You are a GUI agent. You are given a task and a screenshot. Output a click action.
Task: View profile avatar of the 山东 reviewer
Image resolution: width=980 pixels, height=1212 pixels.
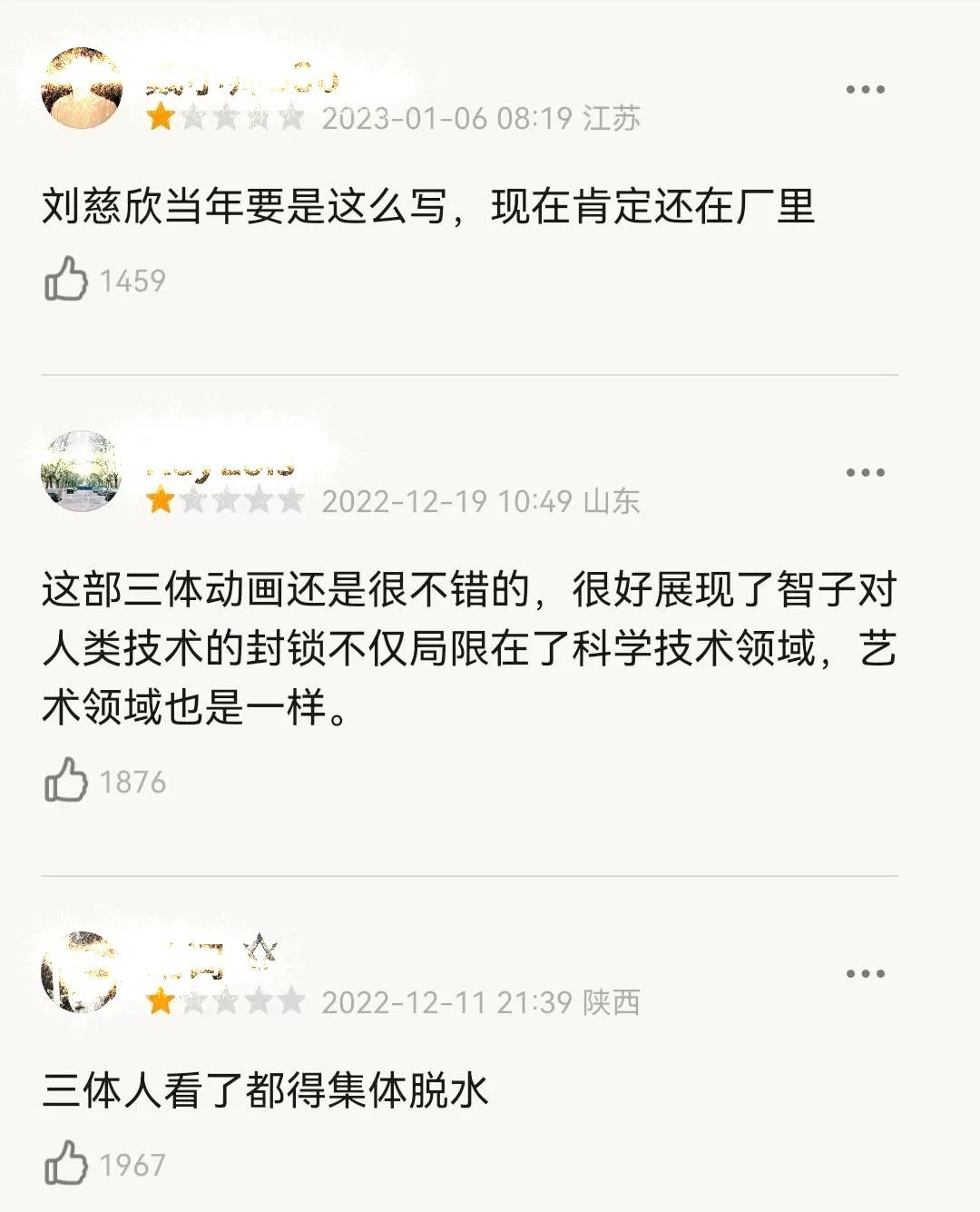pyautogui.click(x=82, y=471)
